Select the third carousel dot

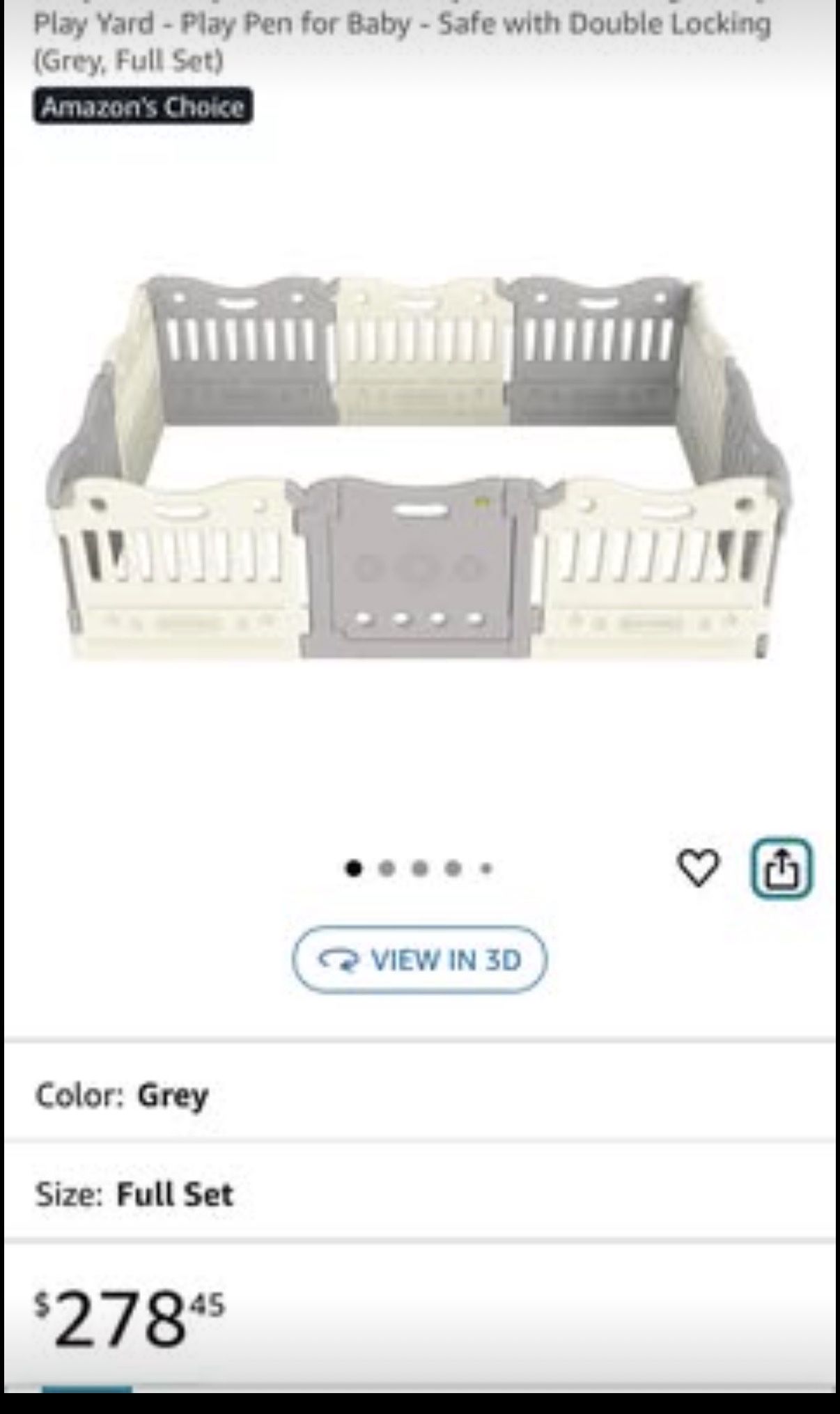[419, 867]
